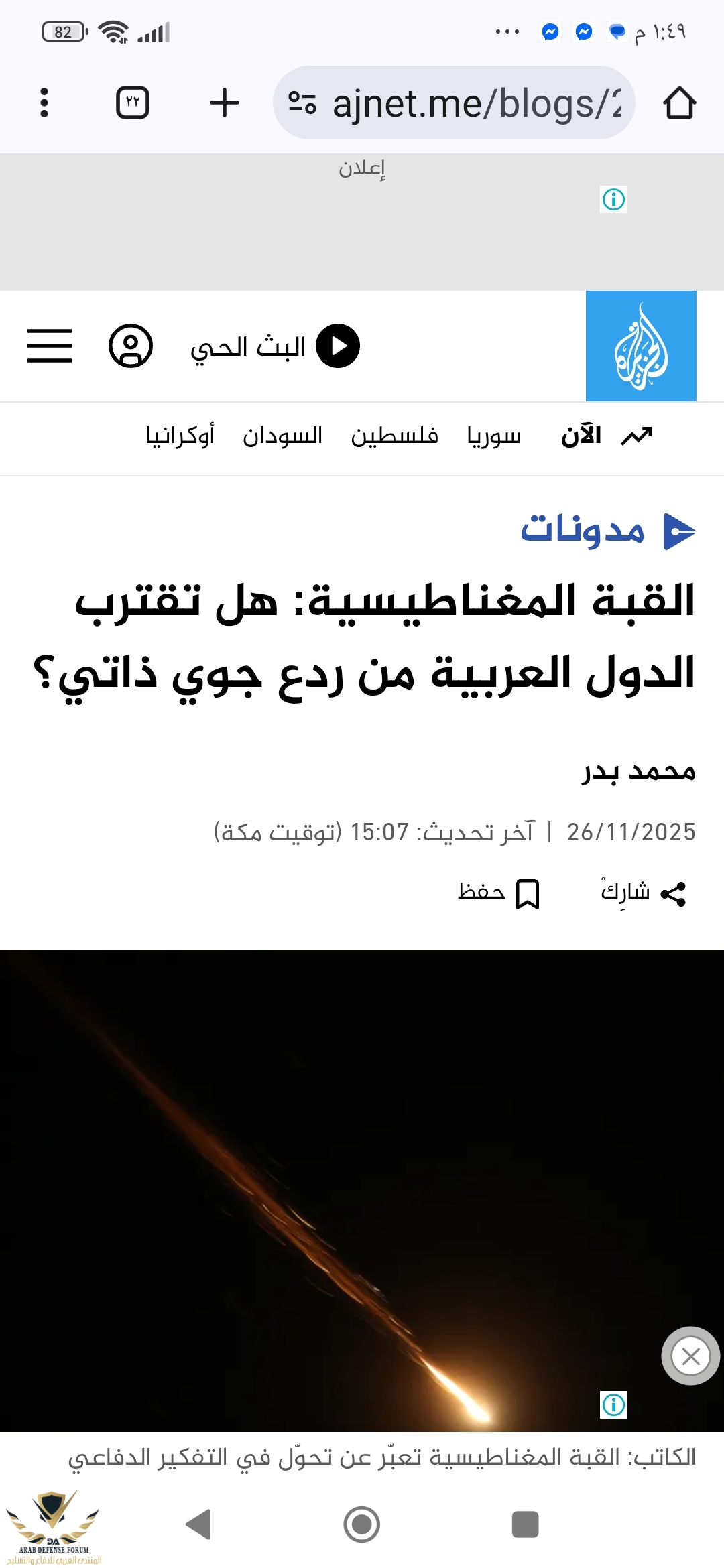The height and width of the screenshot is (1568, 724).
Task: Select the السودان trending topic
Action: [x=282, y=436]
